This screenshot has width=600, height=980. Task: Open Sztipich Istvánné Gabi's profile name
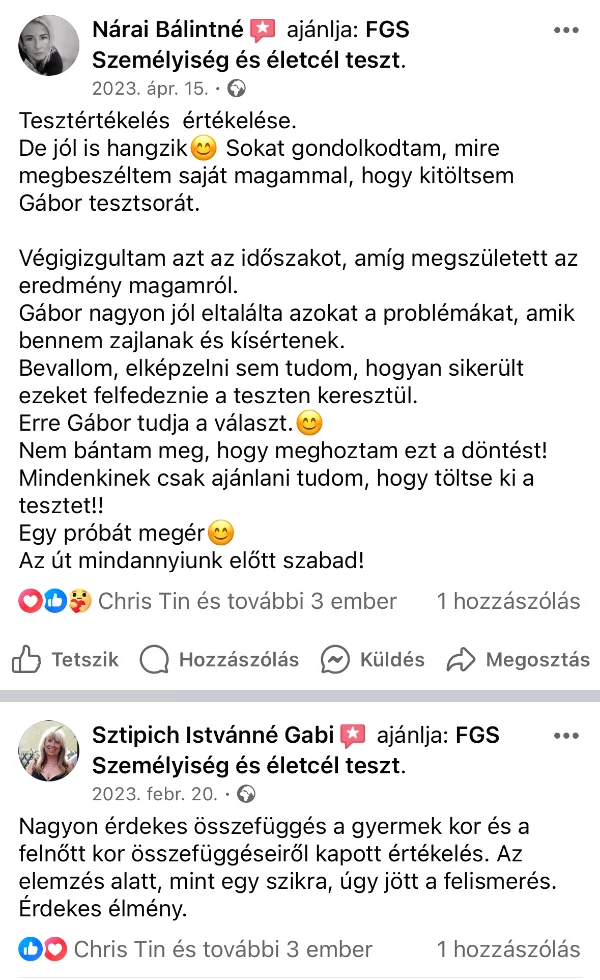pos(212,735)
